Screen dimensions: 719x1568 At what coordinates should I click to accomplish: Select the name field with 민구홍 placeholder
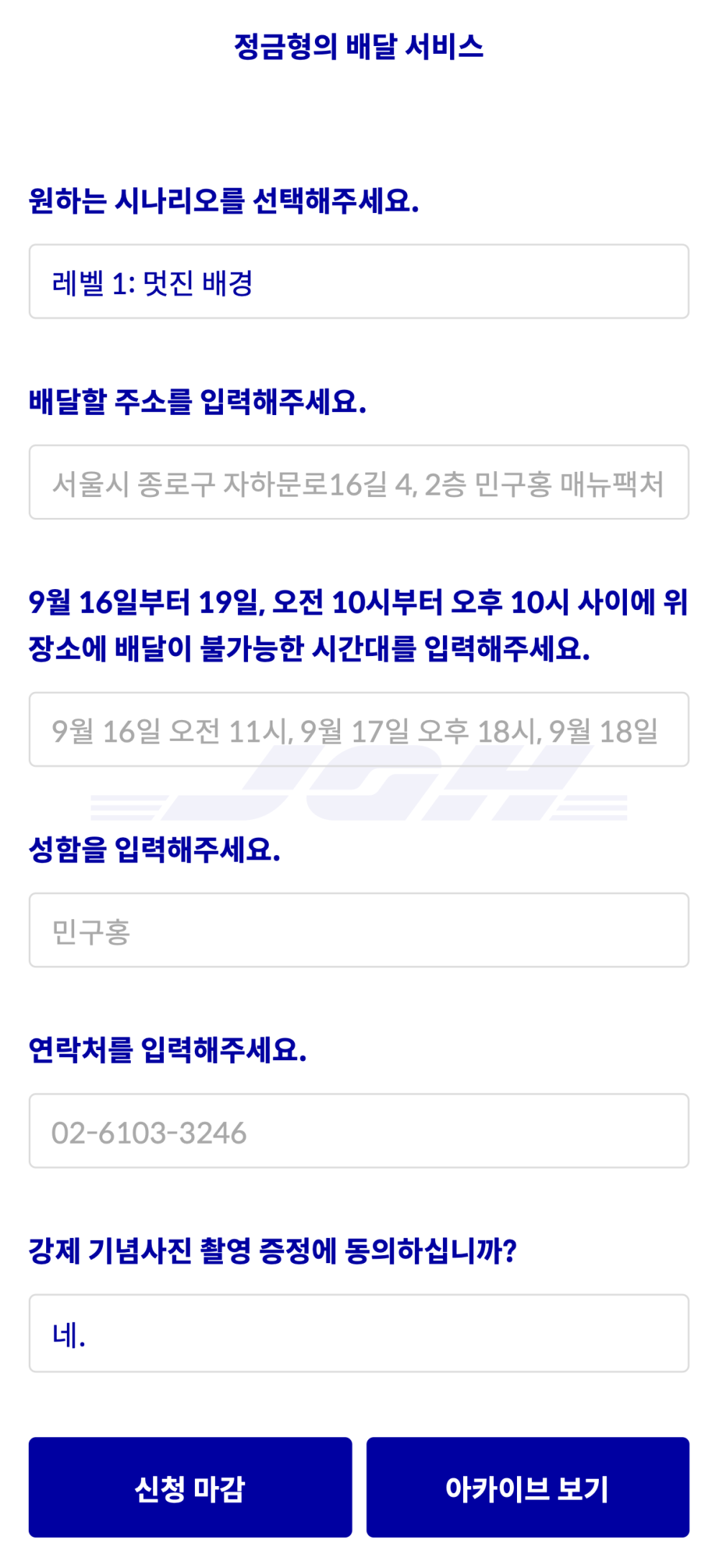point(359,930)
